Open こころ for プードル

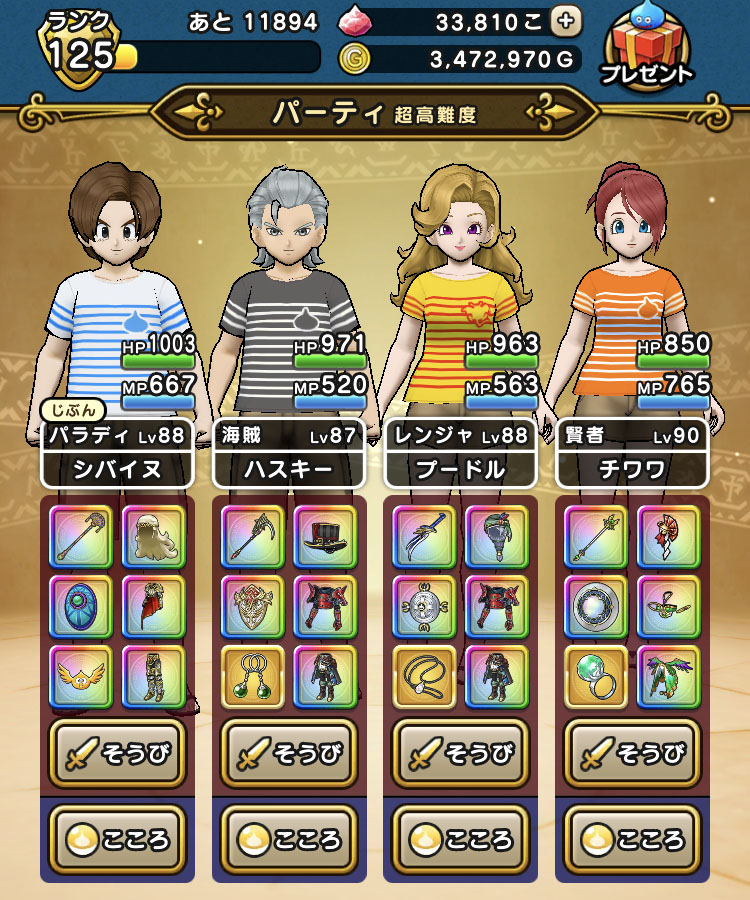461,840
